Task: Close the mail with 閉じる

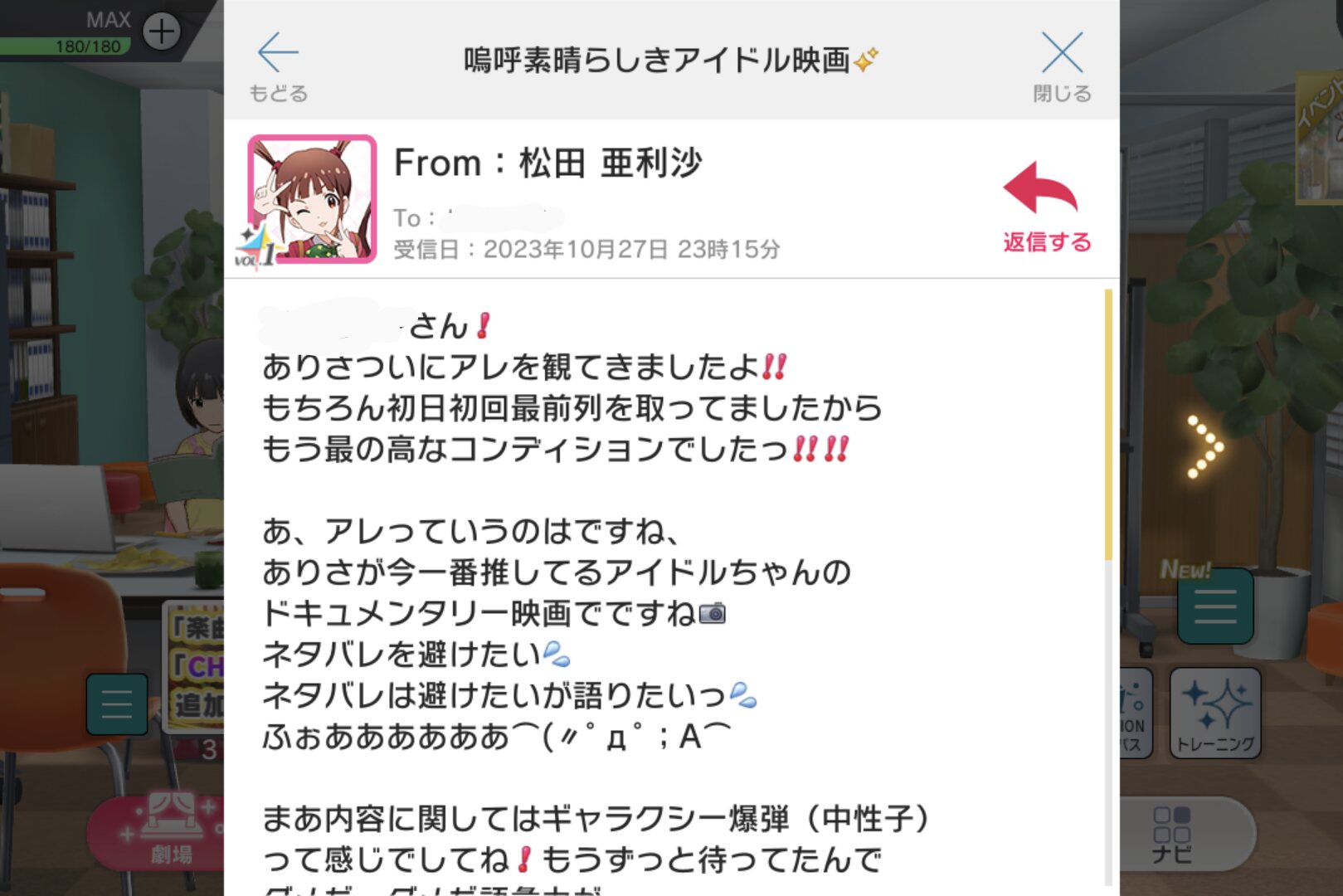Action: [x=1062, y=66]
